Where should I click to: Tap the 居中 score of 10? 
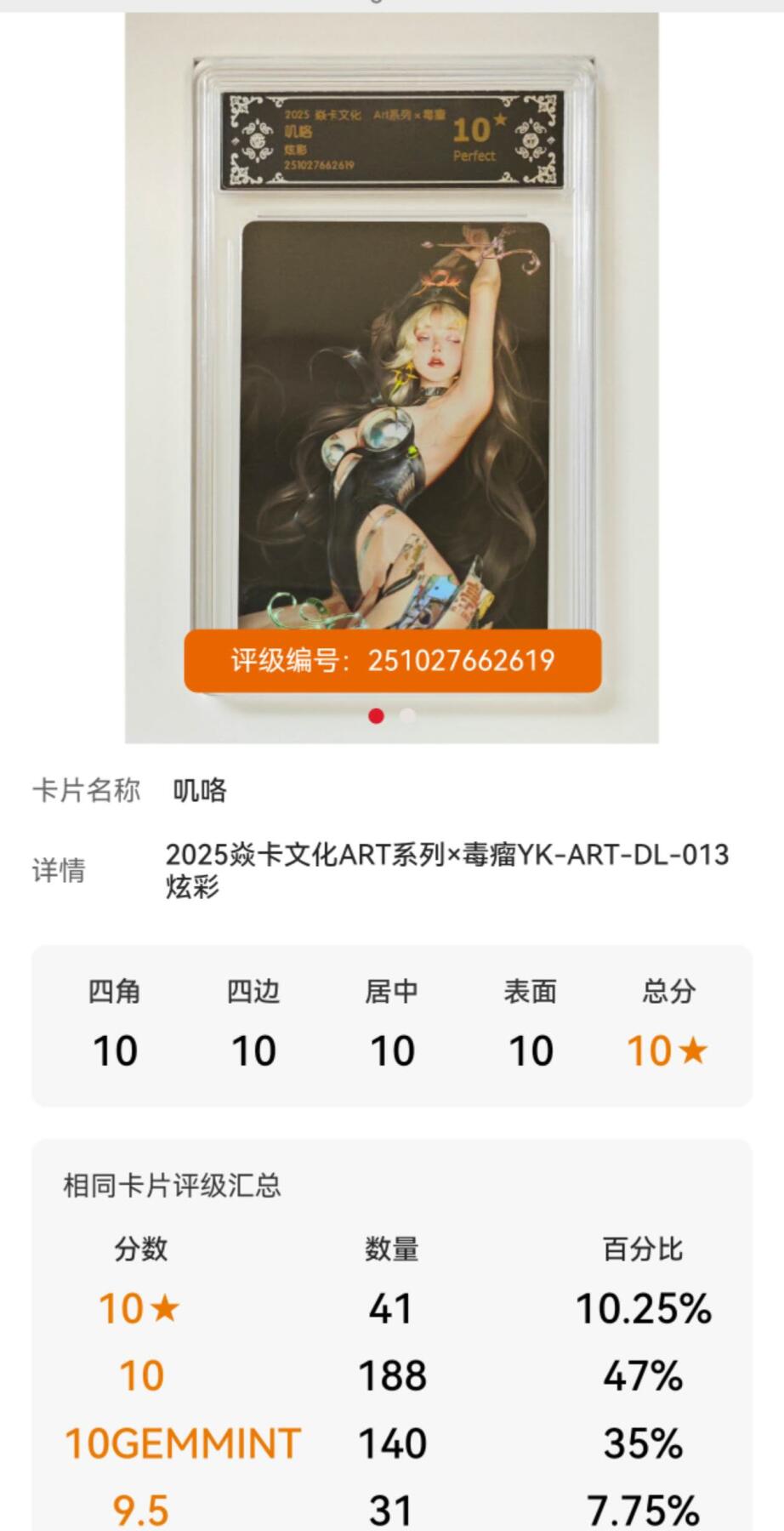click(391, 1050)
